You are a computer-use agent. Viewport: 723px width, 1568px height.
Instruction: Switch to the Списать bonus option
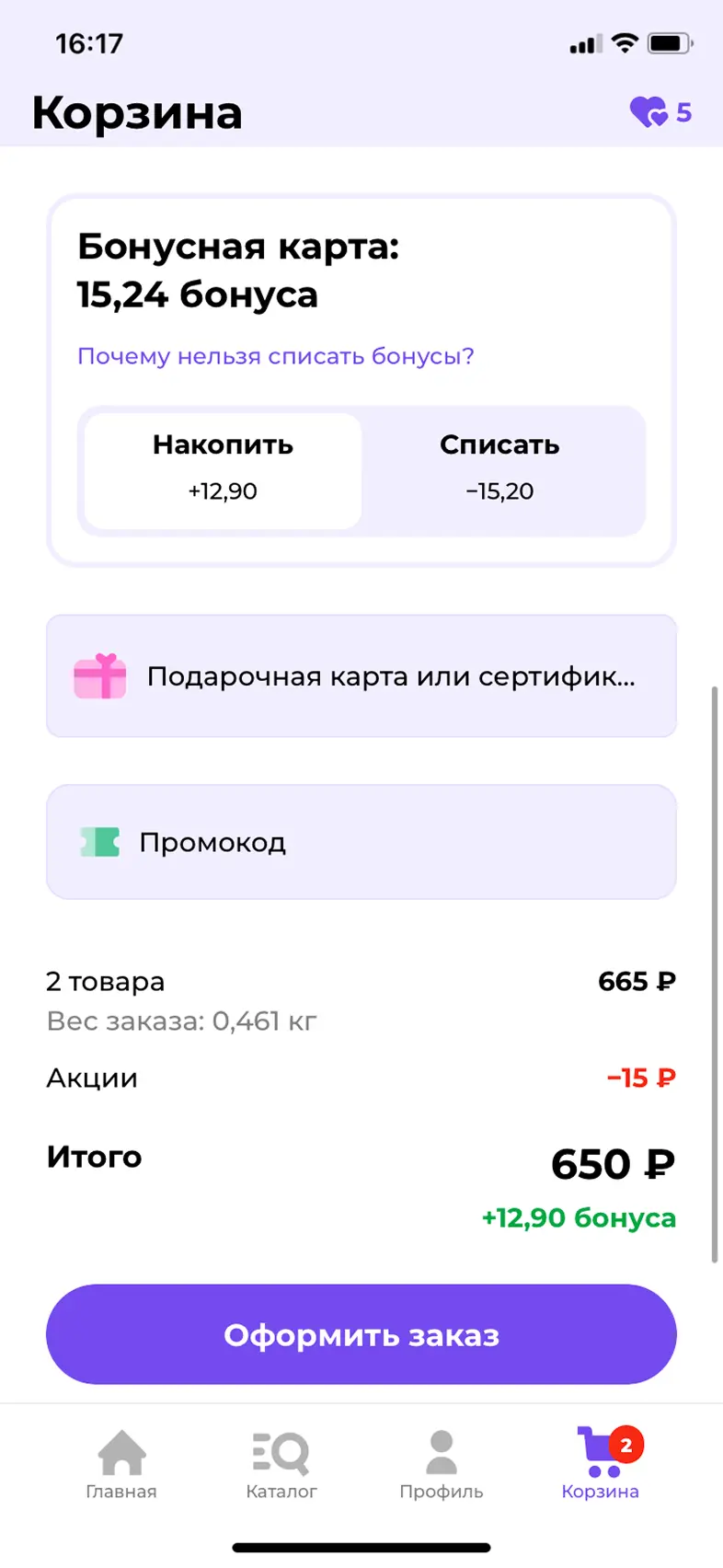click(x=499, y=468)
